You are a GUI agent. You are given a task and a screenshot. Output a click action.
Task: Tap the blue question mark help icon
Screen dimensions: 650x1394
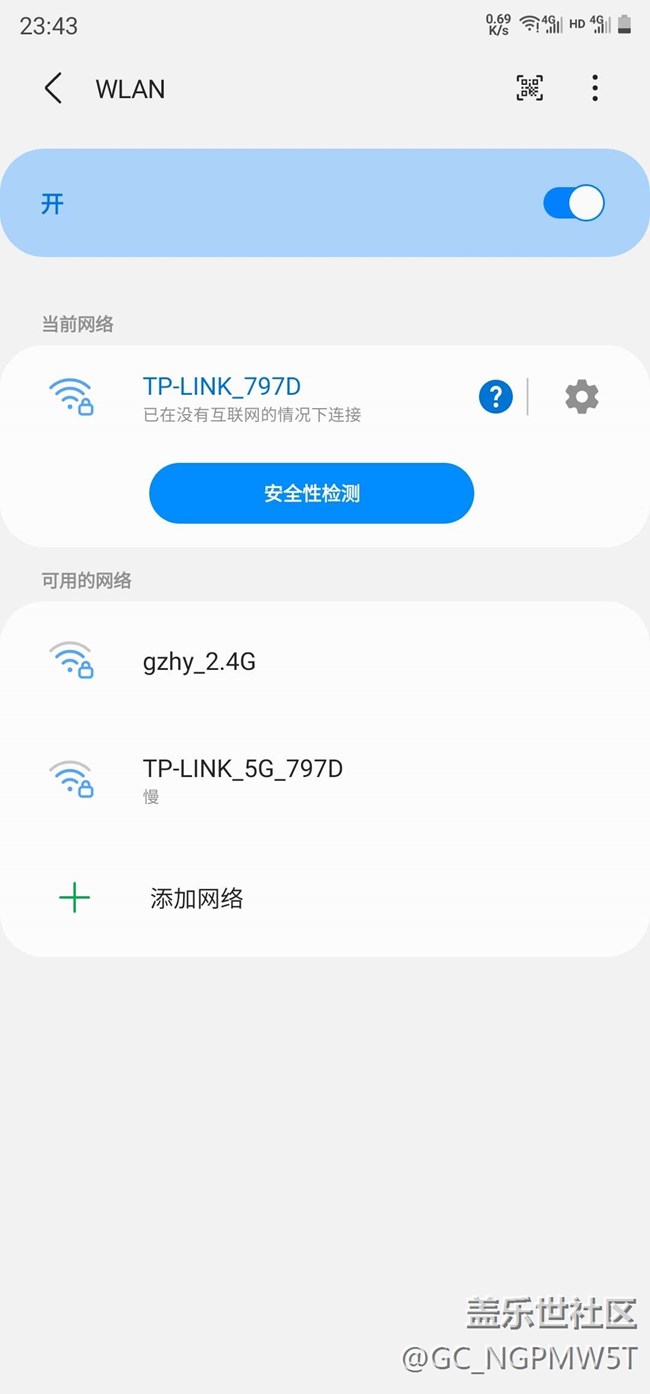coord(496,397)
